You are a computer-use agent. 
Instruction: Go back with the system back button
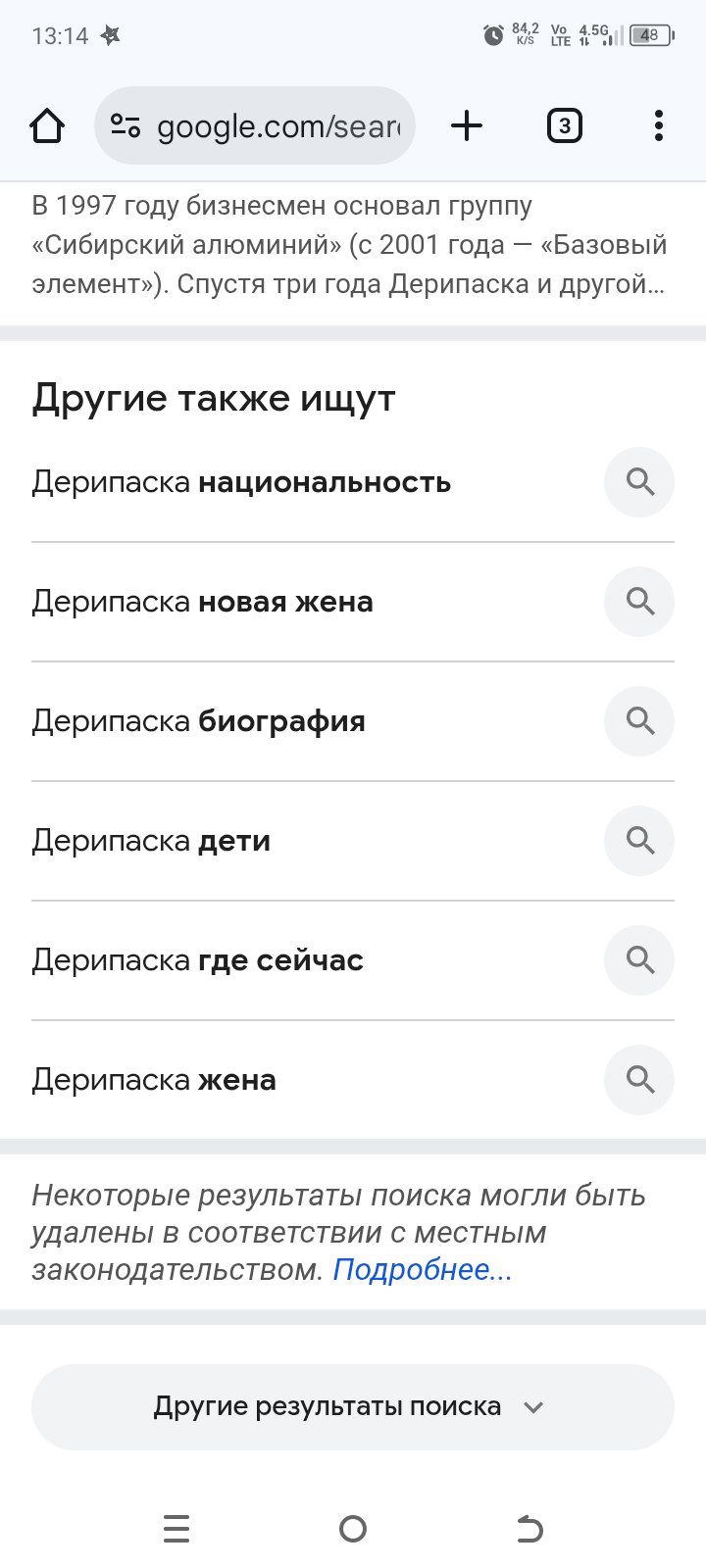coord(529,1529)
